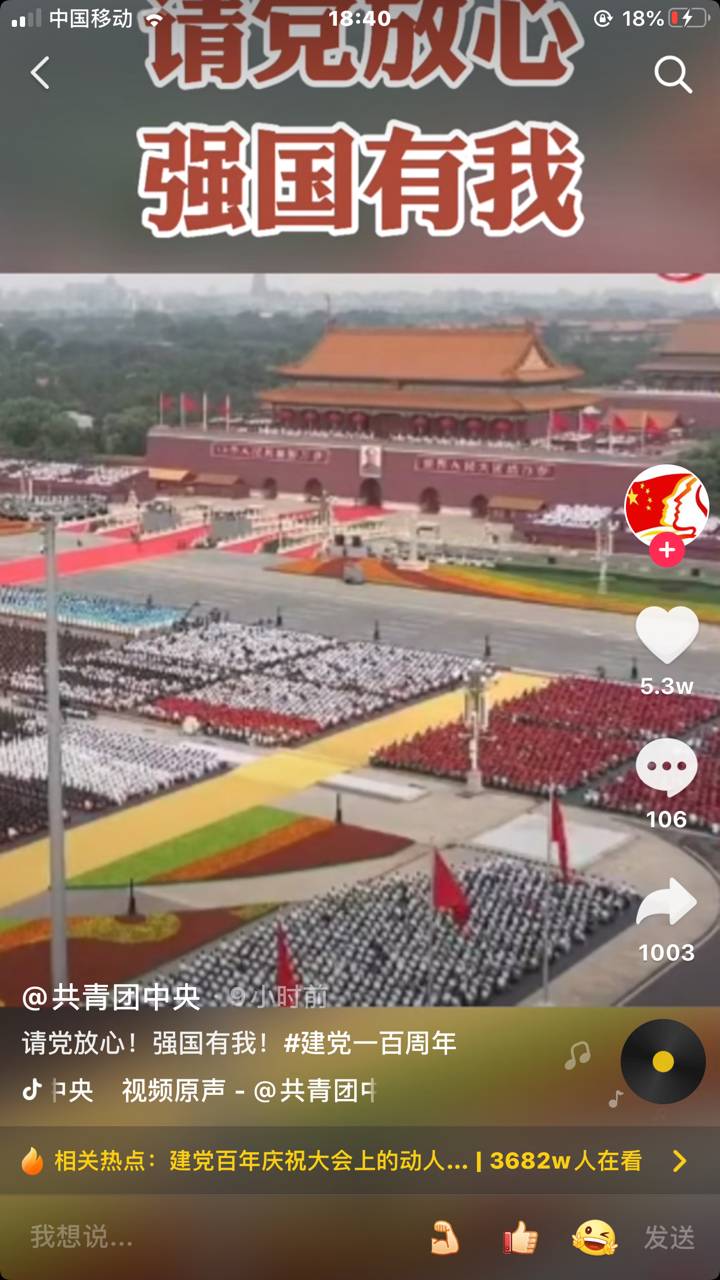
Task: Open the #建党一百周年 hashtag
Action: click(370, 1044)
